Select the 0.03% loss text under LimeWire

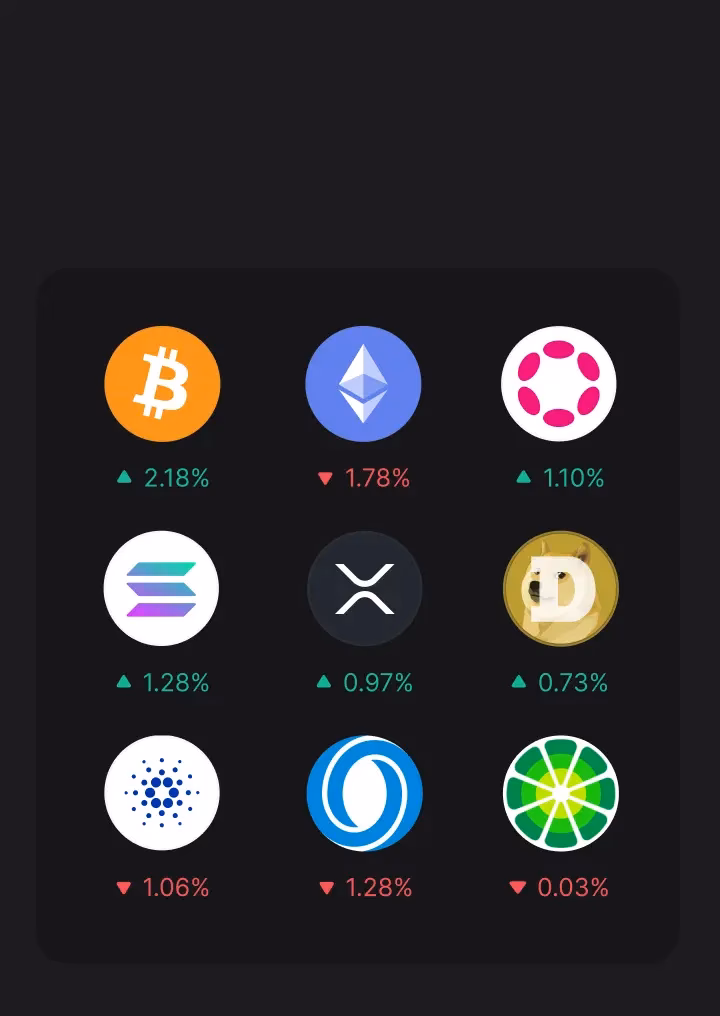[572, 886]
